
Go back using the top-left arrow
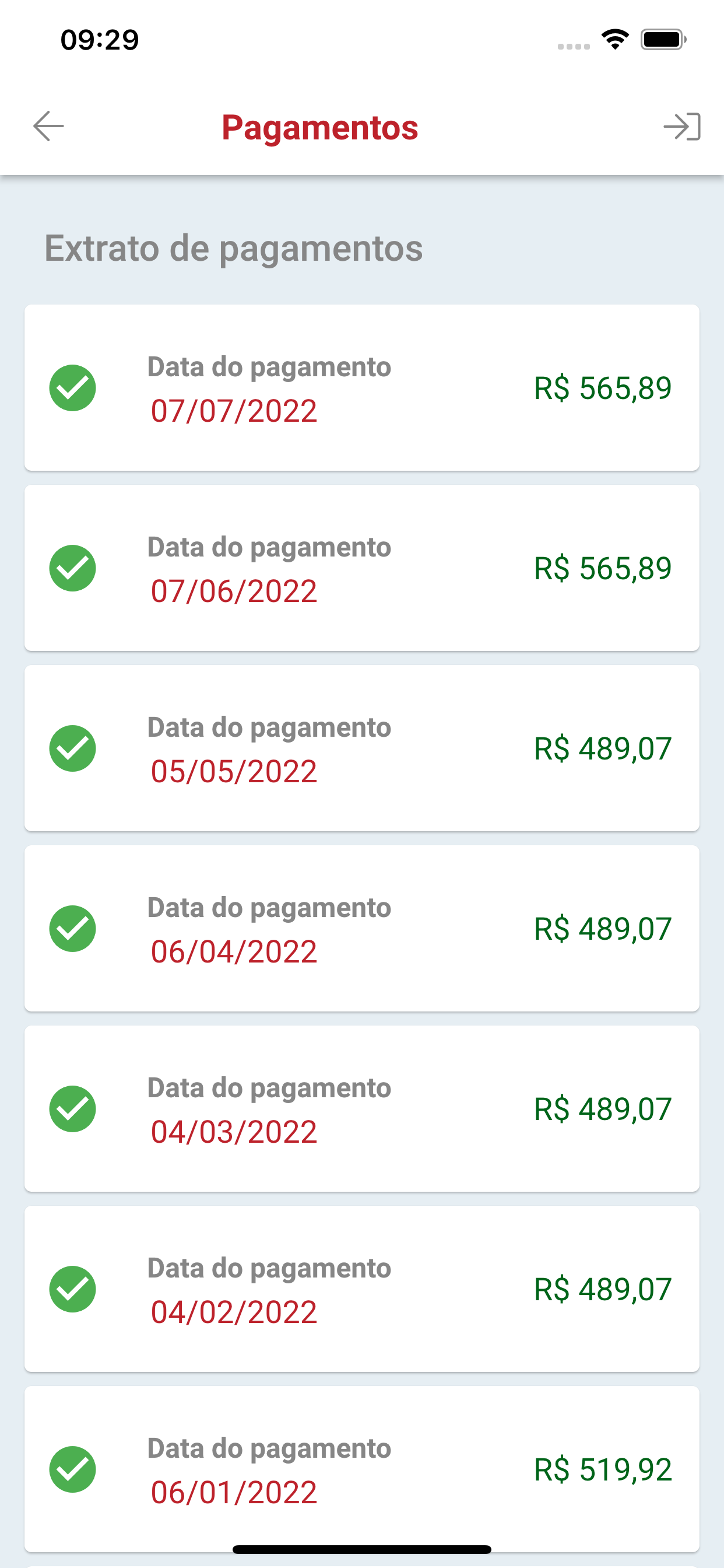(48, 127)
